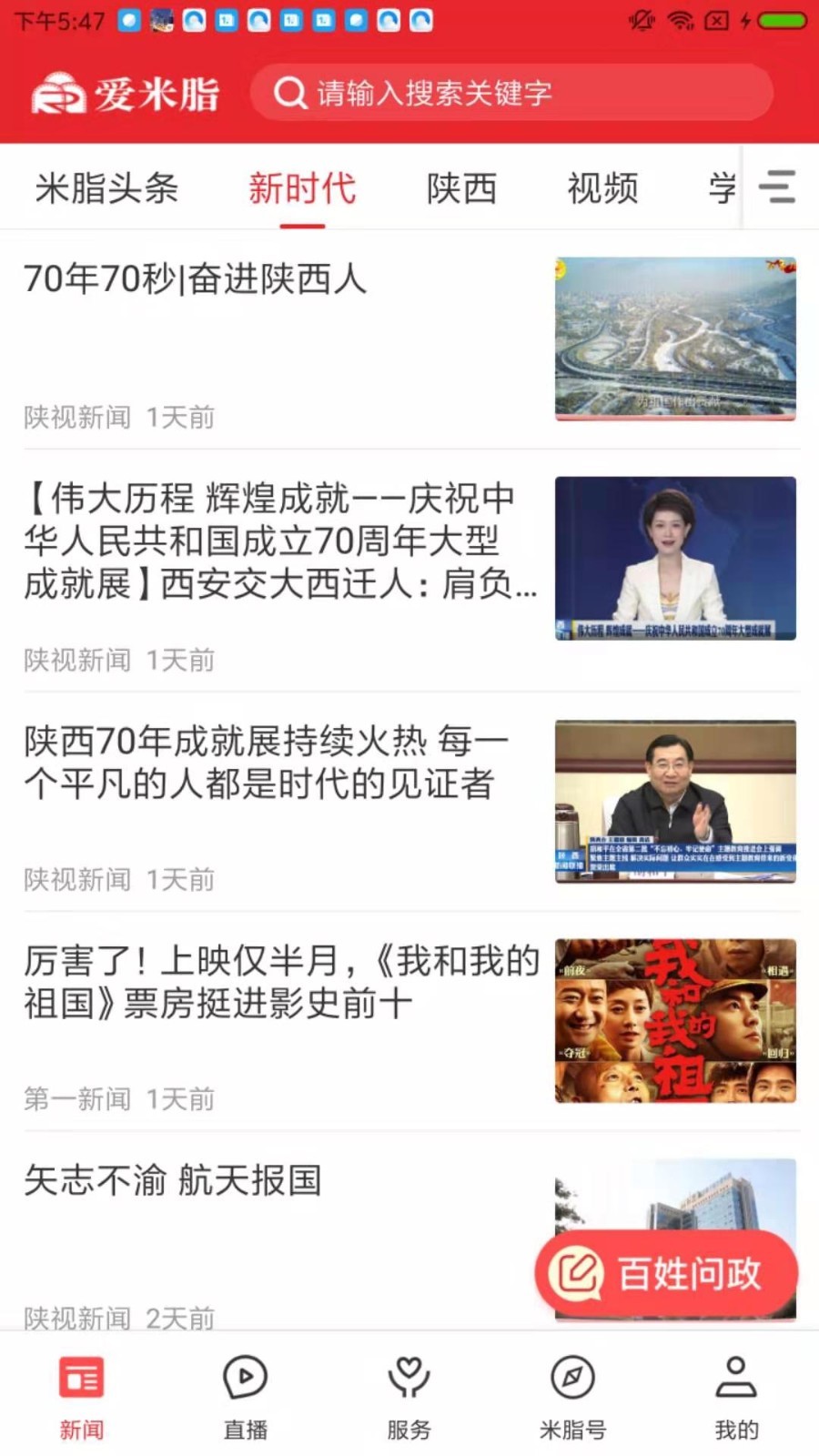Expand more channels beyond 学 tab

(x=720, y=187)
